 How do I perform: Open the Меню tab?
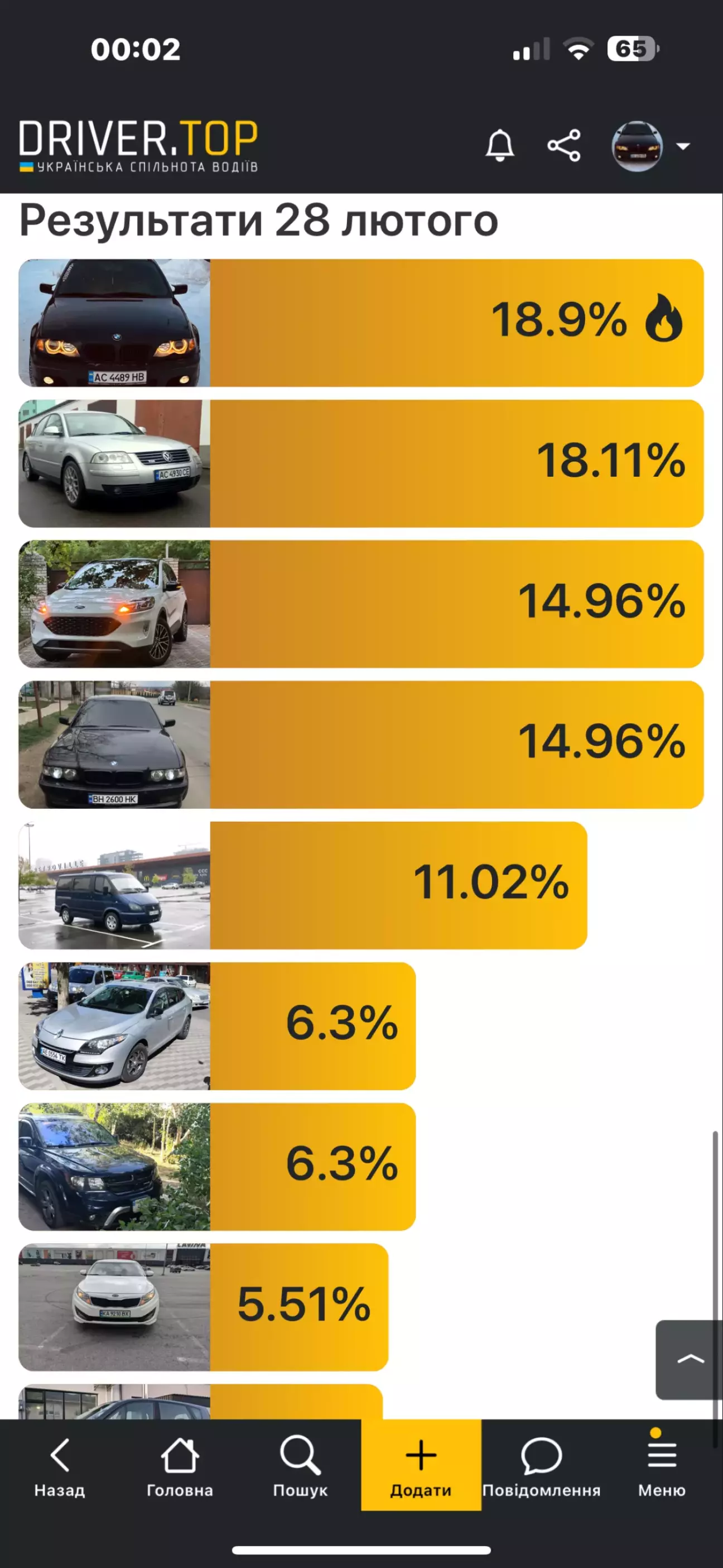[662, 1466]
